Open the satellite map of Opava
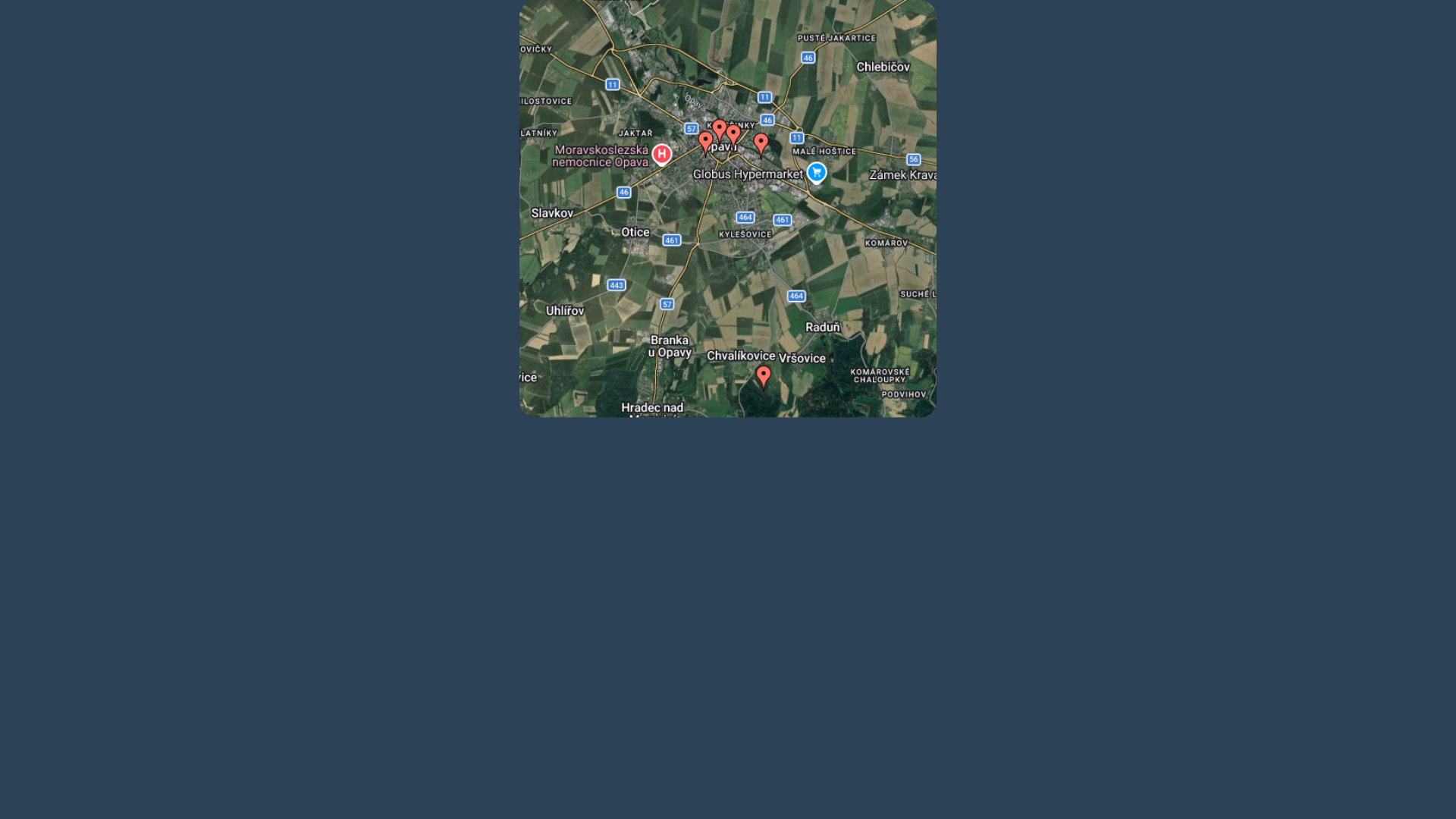Image resolution: width=1456 pixels, height=819 pixels. 727,209
